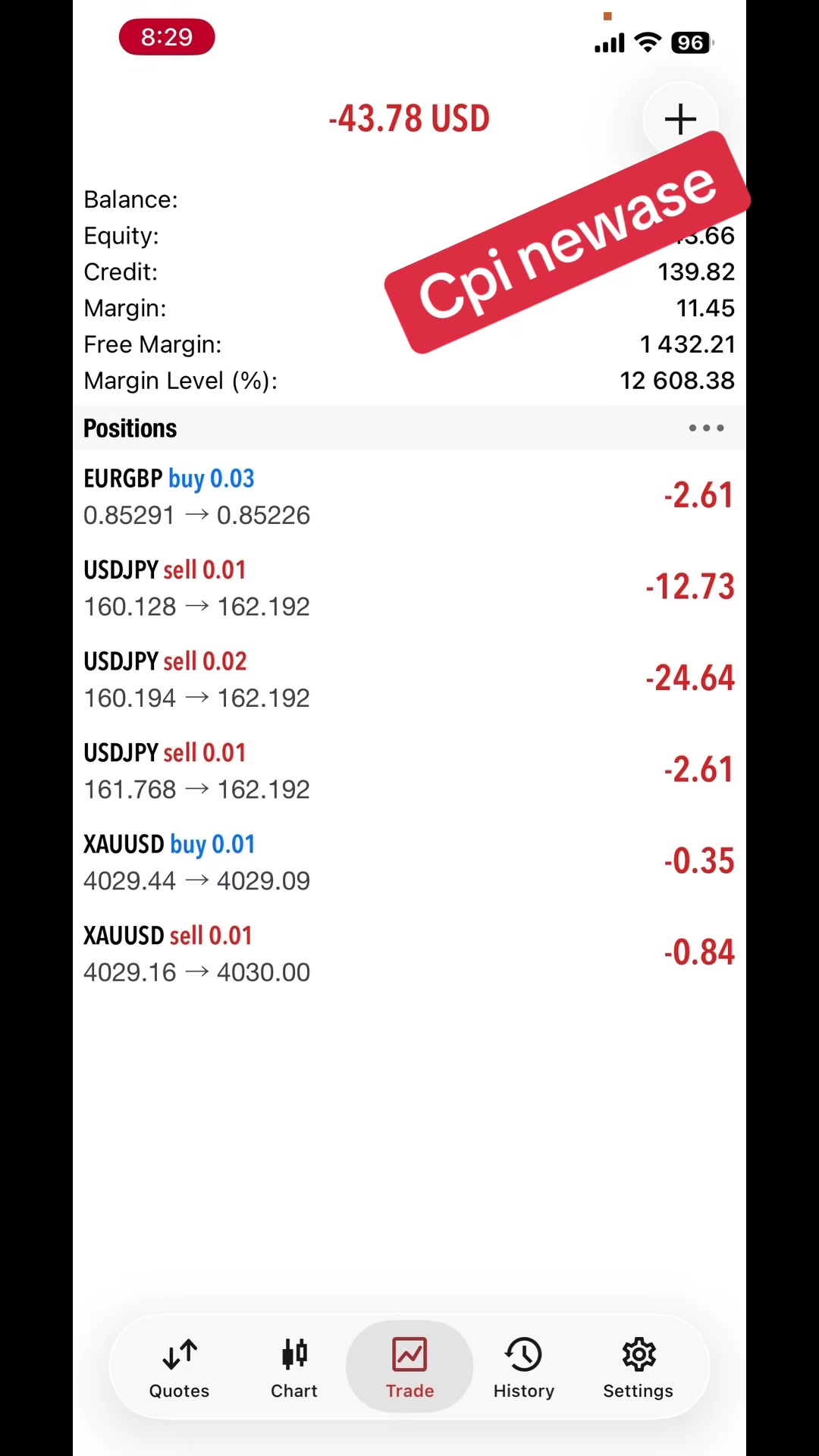The height and width of the screenshot is (1456, 819).
Task: Tap the plus icon to add new order
Action: point(680,119)
